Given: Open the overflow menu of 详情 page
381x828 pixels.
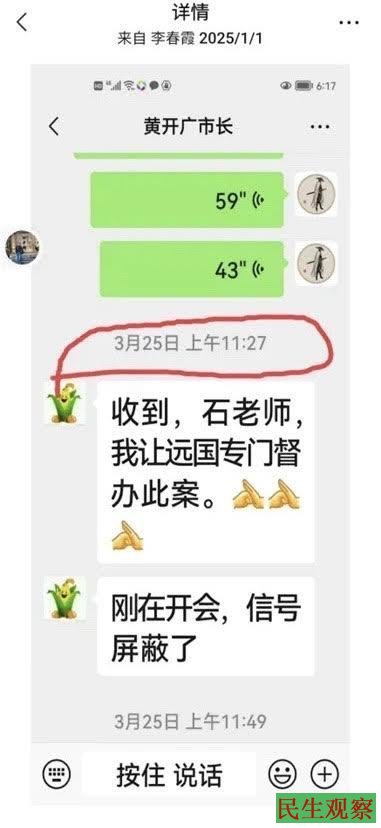Looking at the screenshot, I should [x=349, y=23].
